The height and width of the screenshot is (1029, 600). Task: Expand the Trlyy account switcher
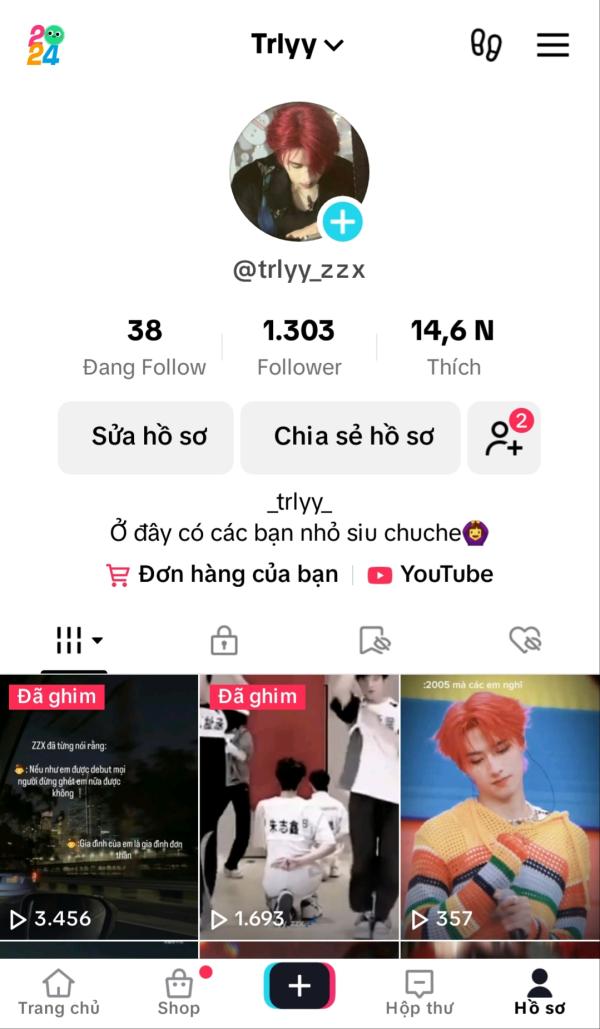(297, 45)
